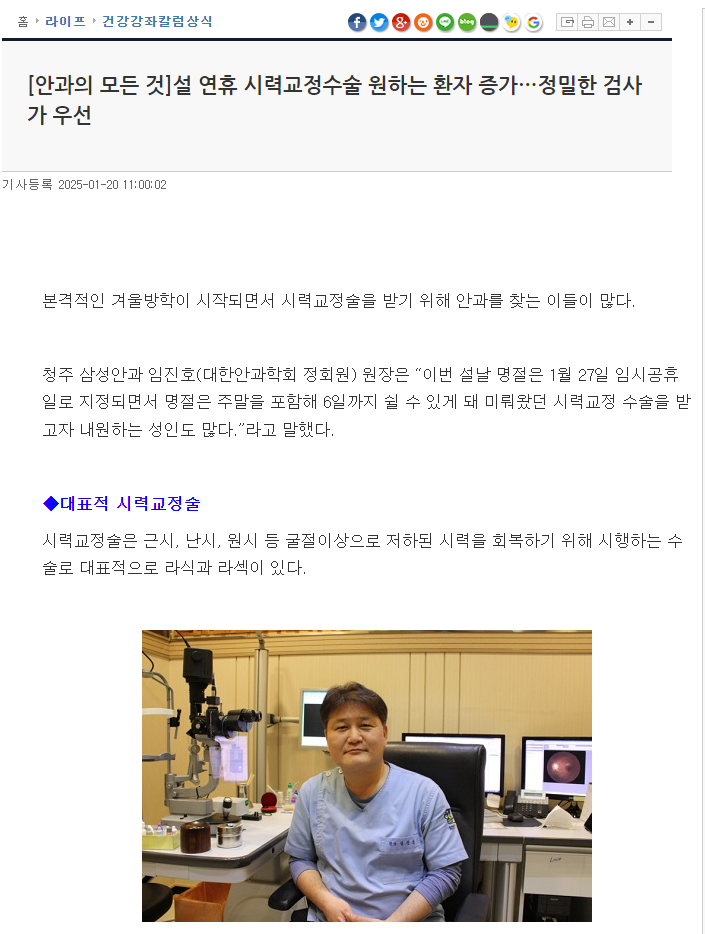
Task: Decrease text size with minus button
Action: [x=651, y=22]
